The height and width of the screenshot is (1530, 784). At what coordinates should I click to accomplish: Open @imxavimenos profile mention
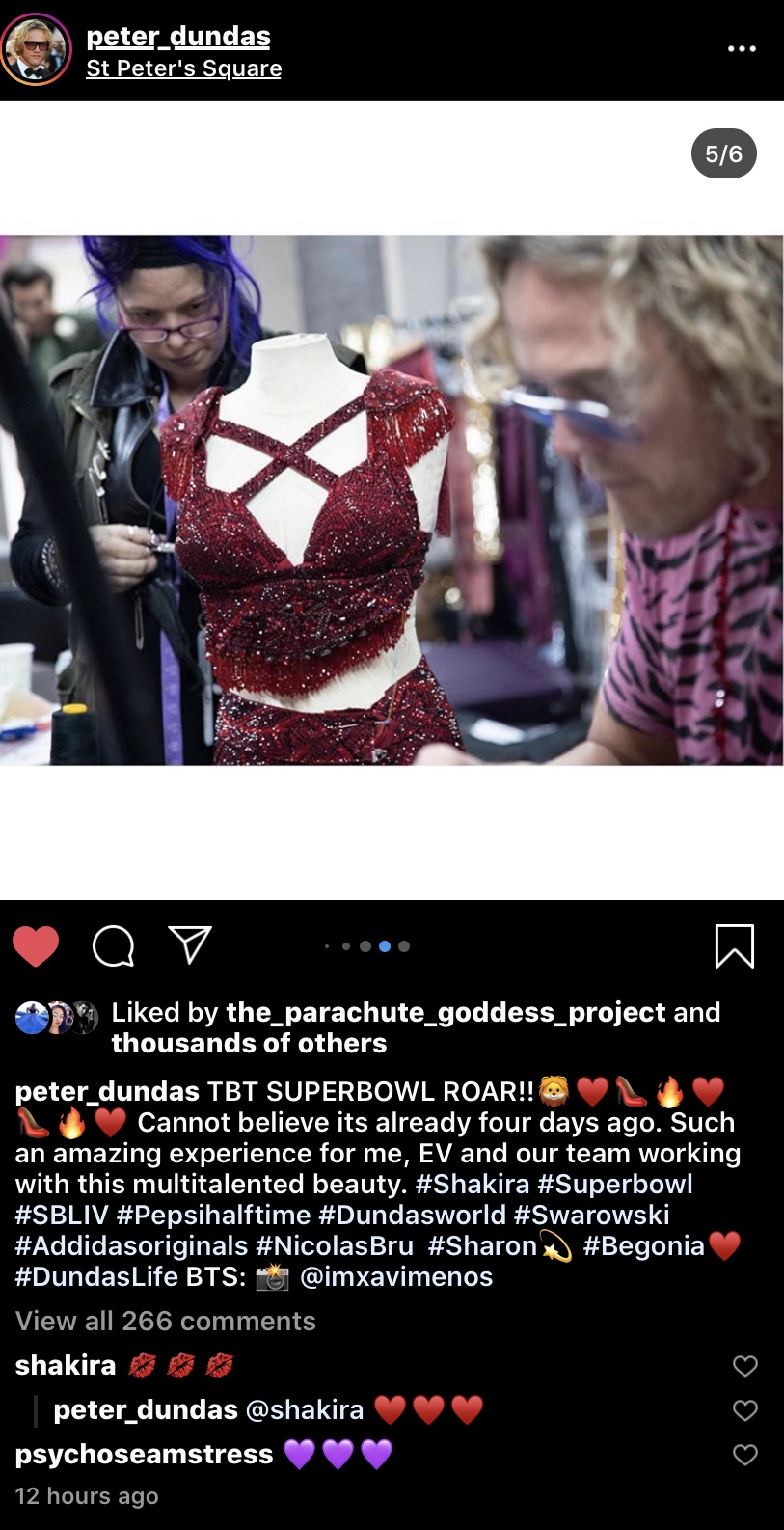click(x=396, y=1276)
